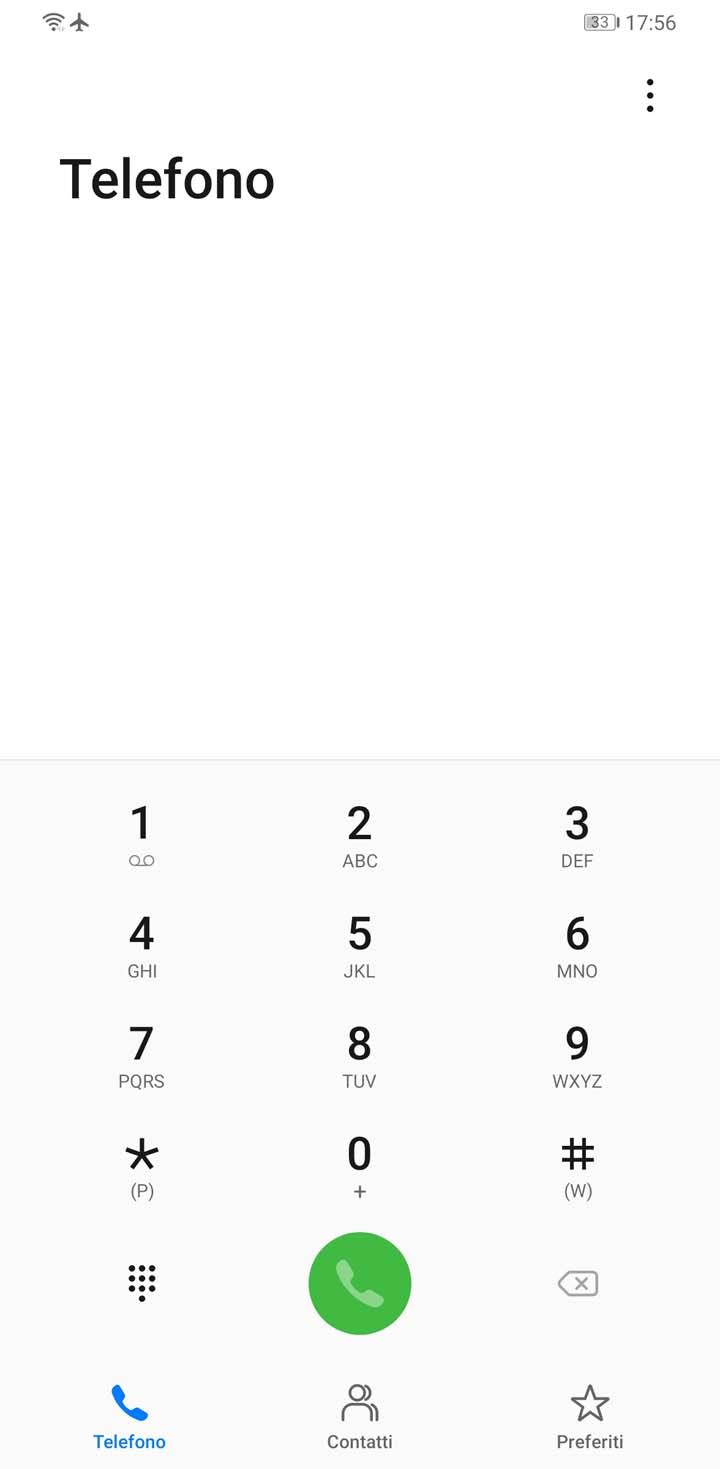Enter digit 7 PQRS
This screenshot has width=720, height=1469.
tap(142, 1056)
